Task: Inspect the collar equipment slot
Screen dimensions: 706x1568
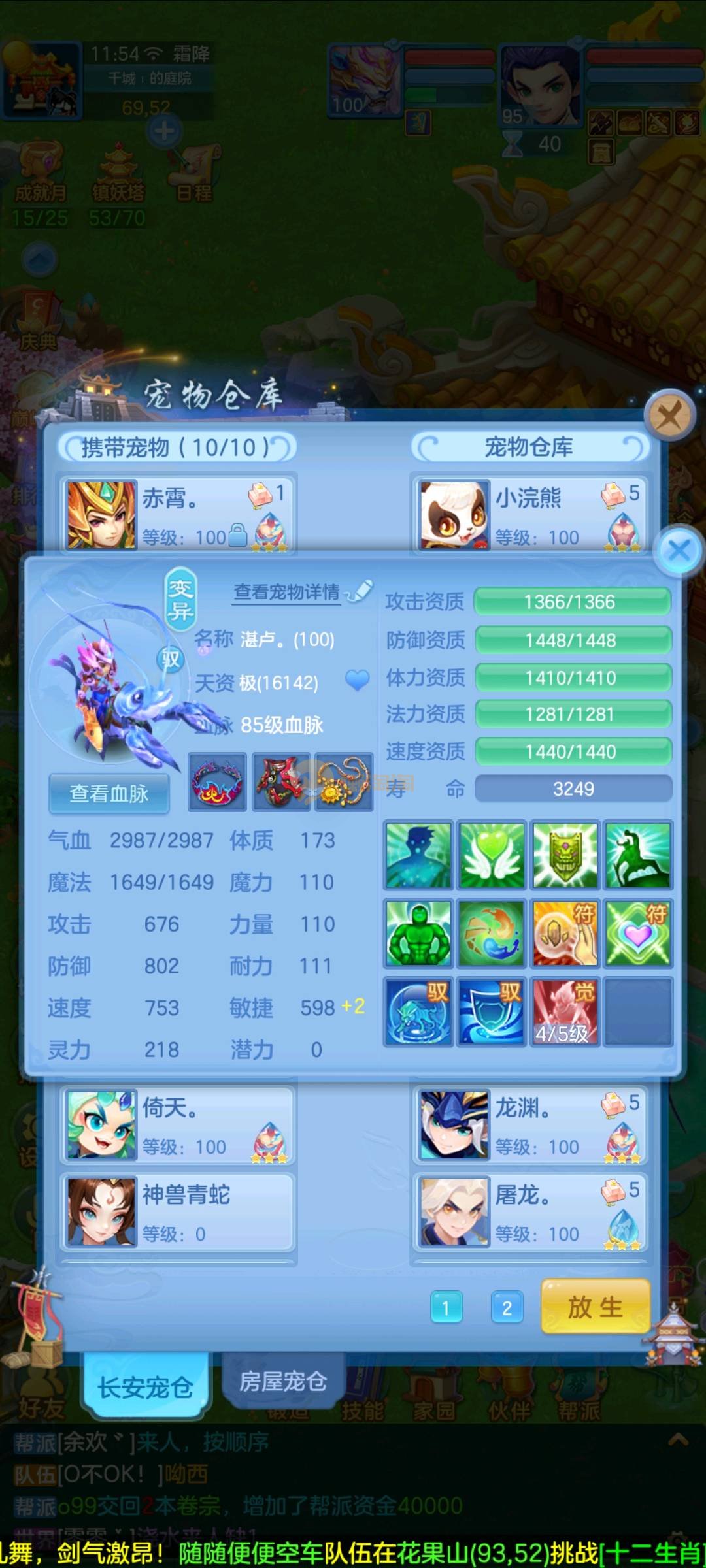Action: click(218, 782)
